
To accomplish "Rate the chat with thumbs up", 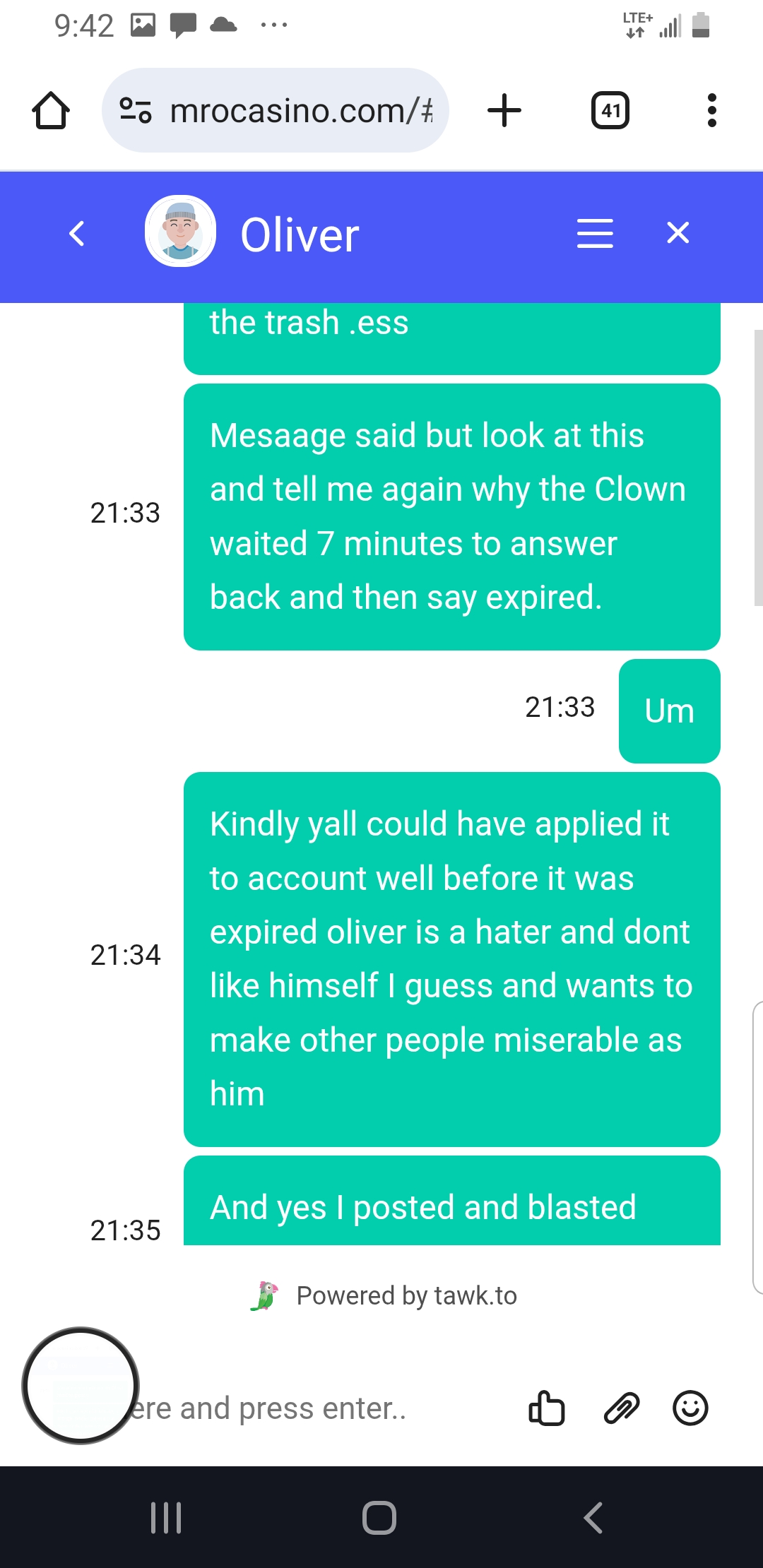I will click(547, 1408).
